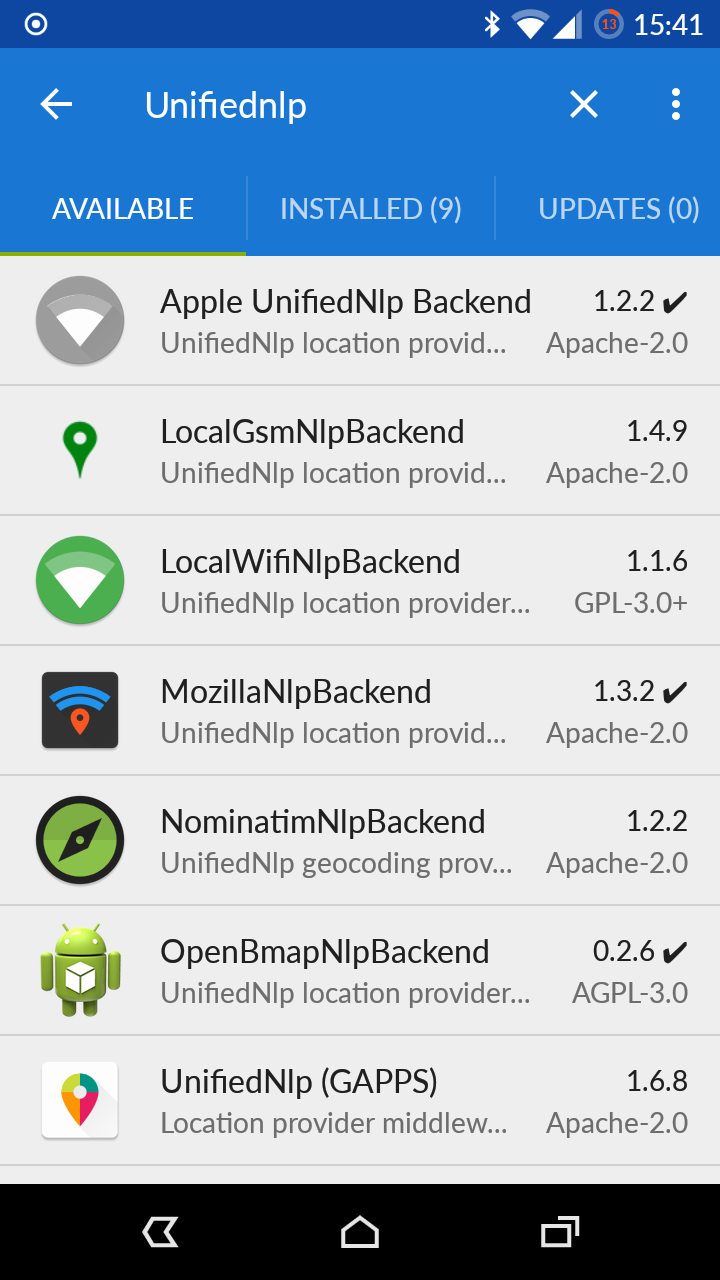Open the overflow menu

coord(676,104)
